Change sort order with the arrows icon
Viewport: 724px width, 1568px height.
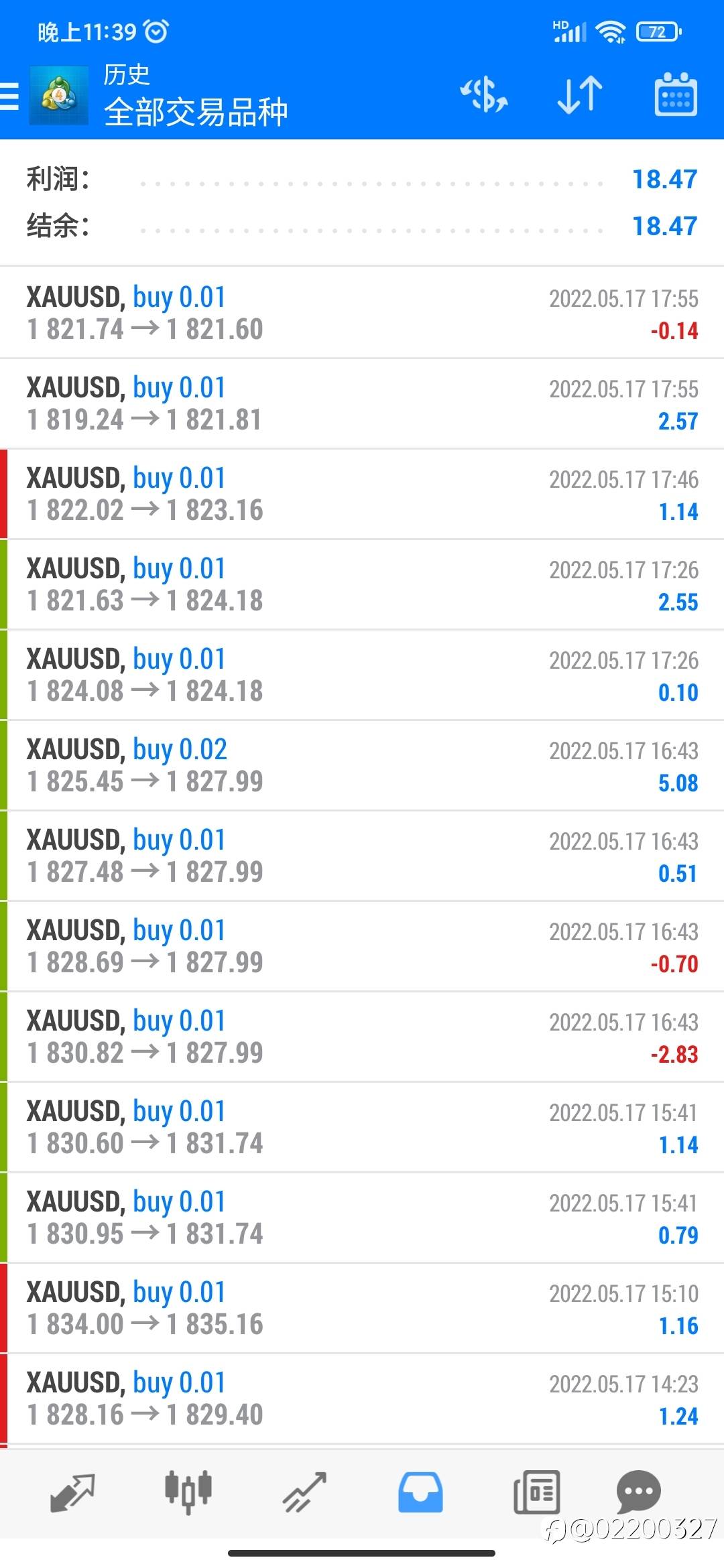[580, 94]
